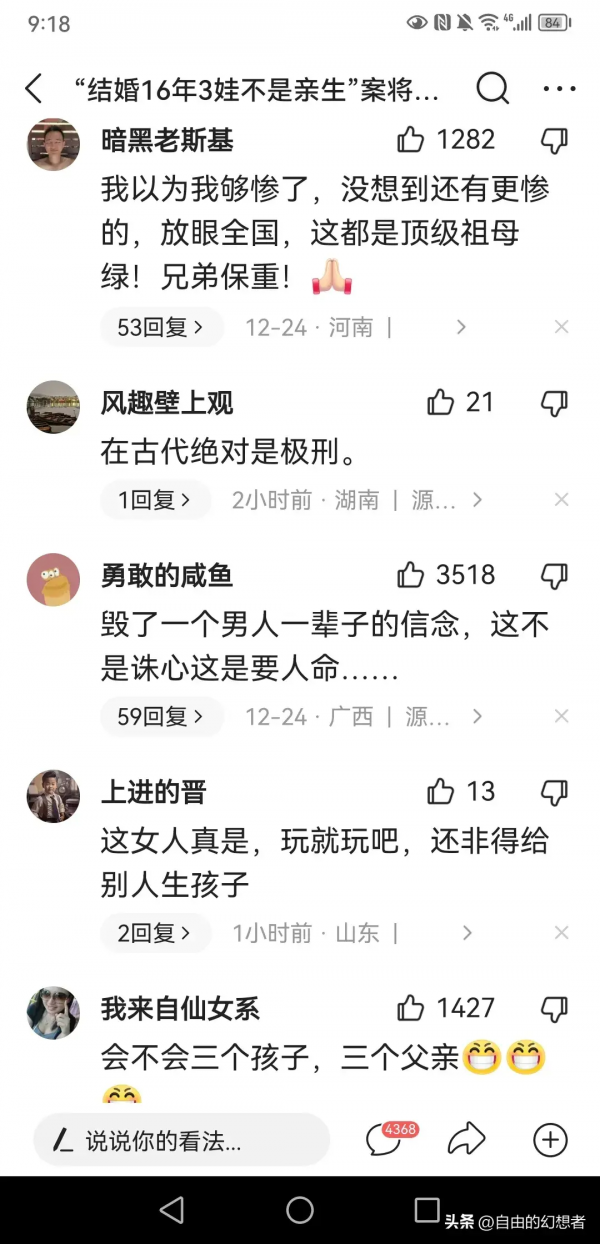Dismiss 勇敢的咸鱼's comment with X
Screen dimensions: 600x1244
click(562, 716)
